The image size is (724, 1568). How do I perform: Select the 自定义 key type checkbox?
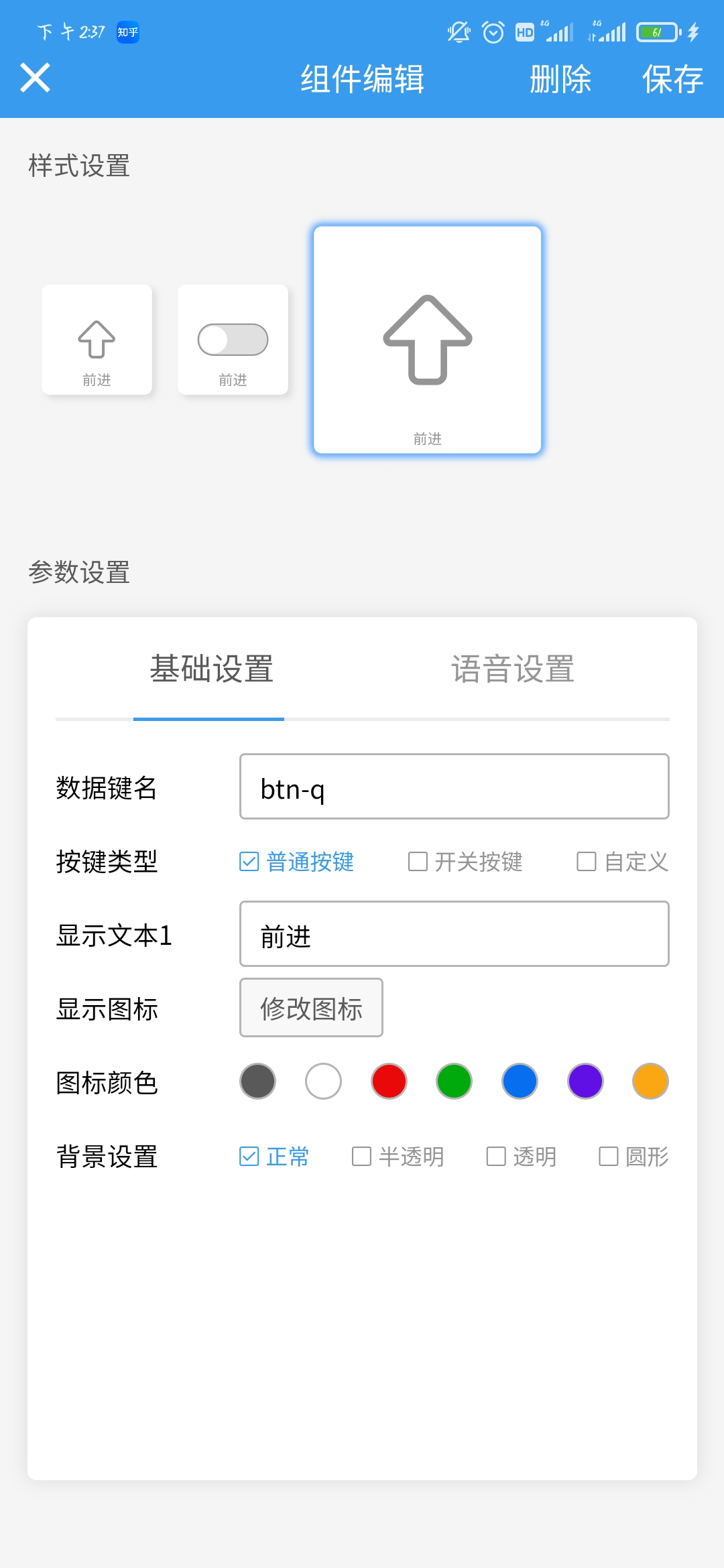tap(623, 862)
